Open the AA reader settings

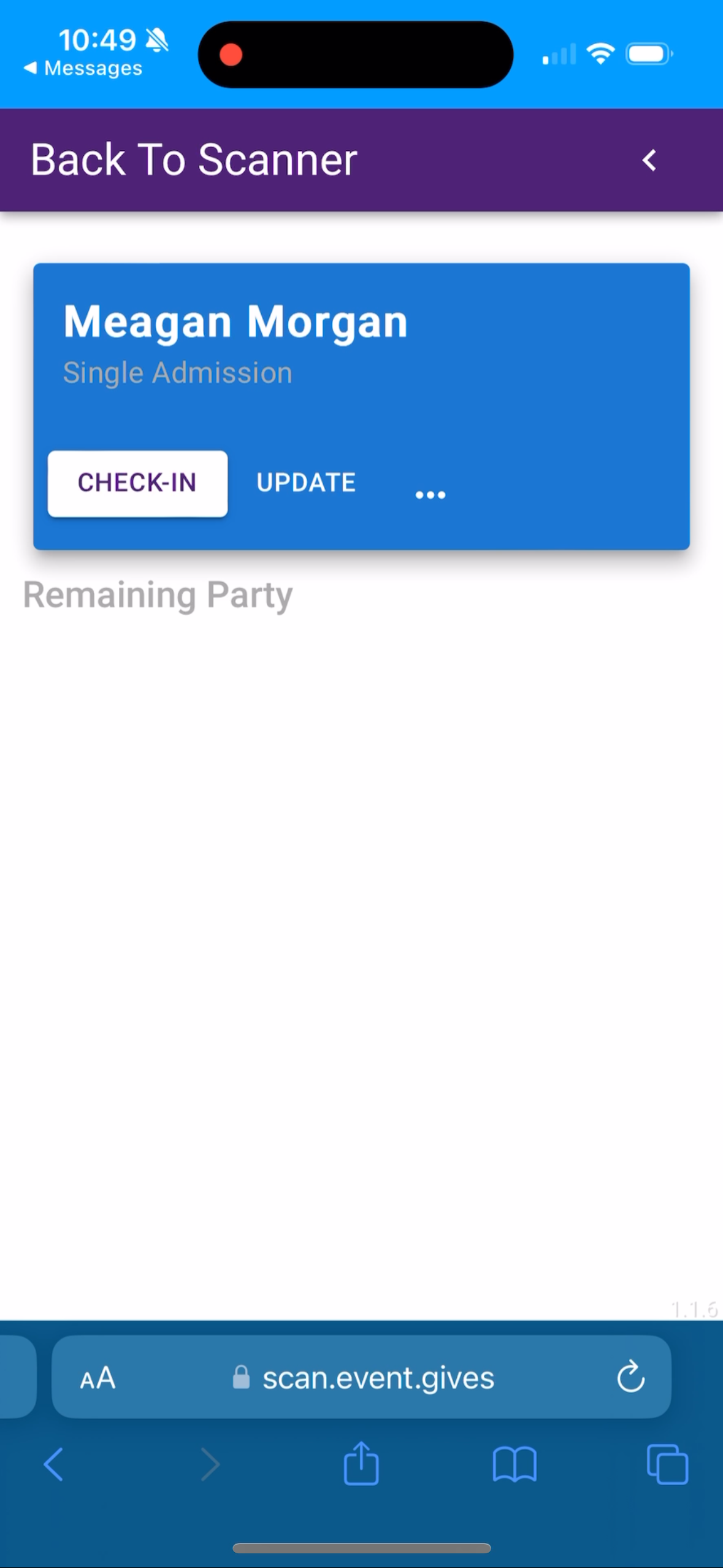coord(98,1378)
